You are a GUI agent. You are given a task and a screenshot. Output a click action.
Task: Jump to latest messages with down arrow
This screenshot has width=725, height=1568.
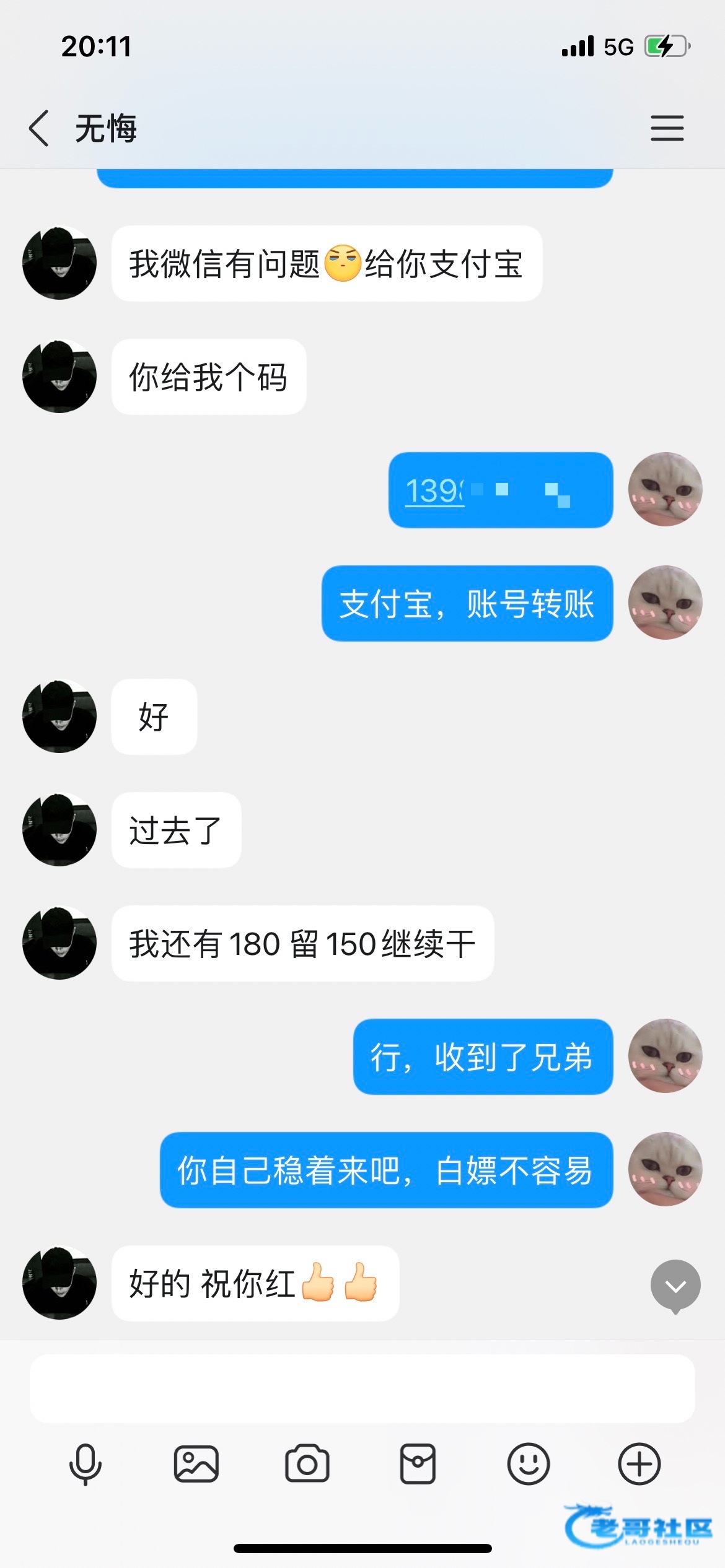pyautogui.click(x=675, y=1286)
